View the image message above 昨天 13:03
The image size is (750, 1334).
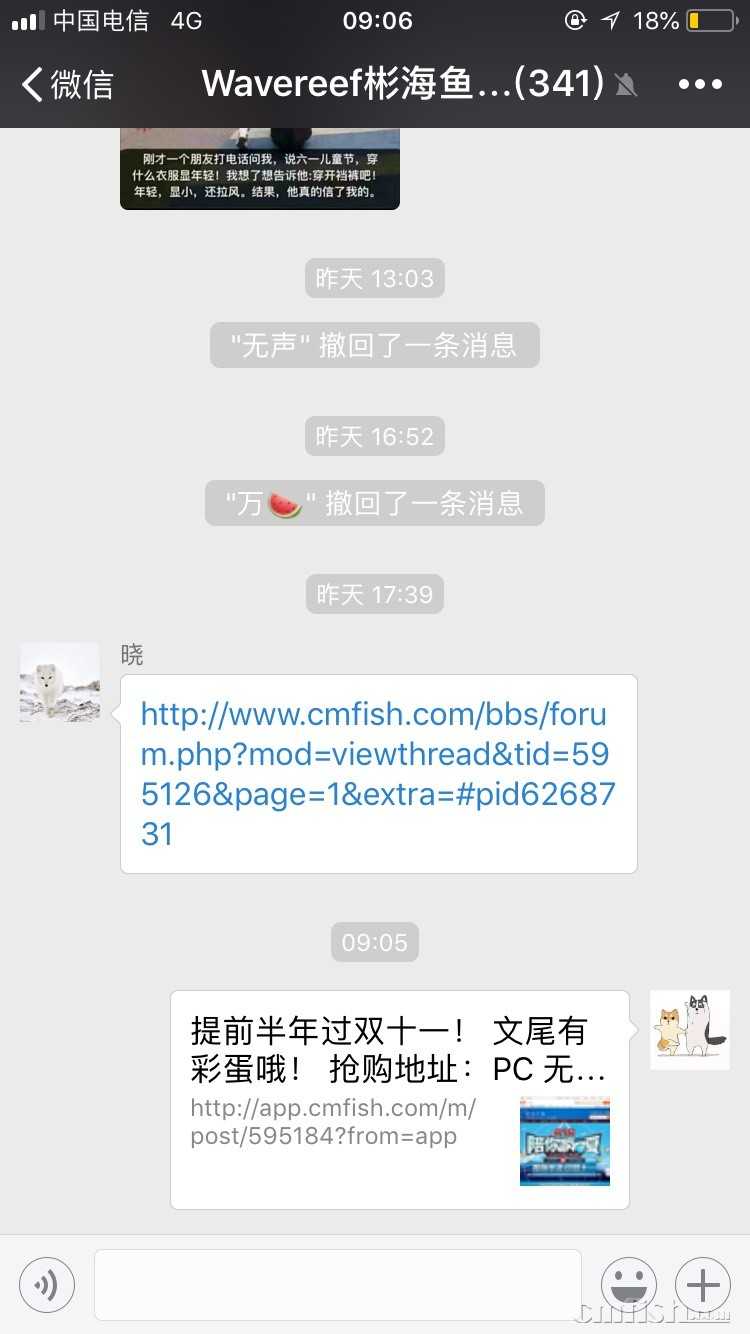pyautogui.click(x=260, y=168)
